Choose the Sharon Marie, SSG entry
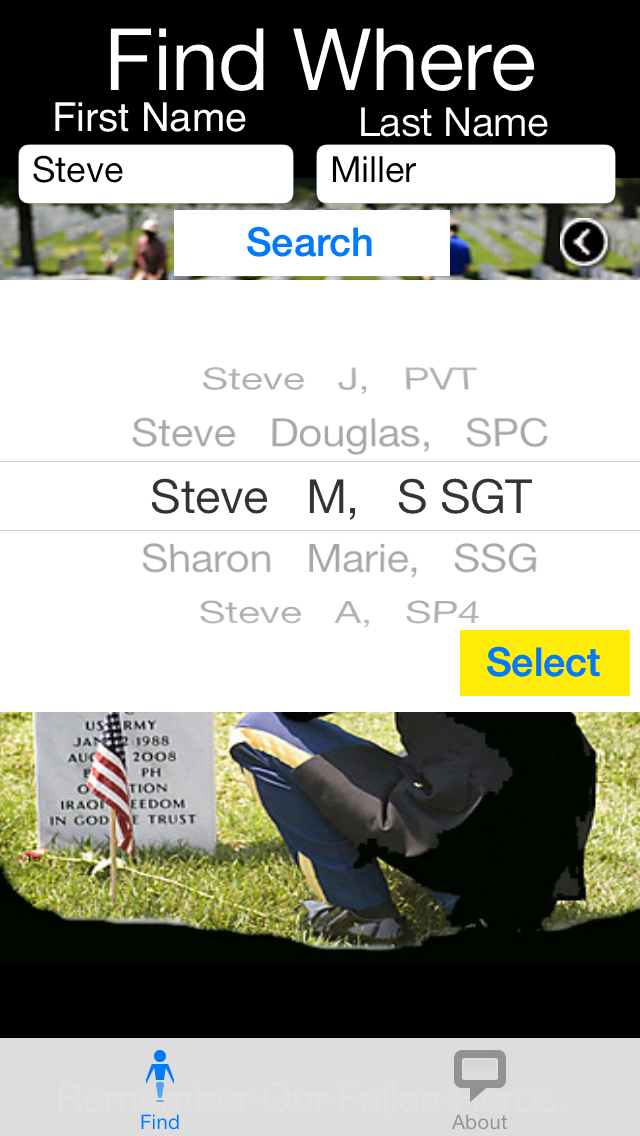 (x=339, y=559)
